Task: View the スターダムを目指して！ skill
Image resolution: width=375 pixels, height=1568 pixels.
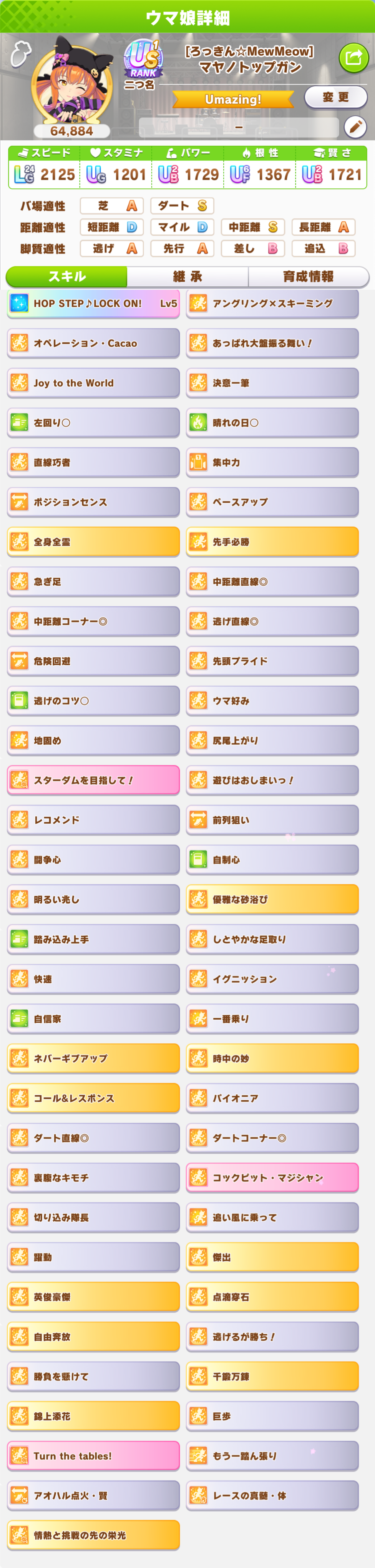Action: (93, 780)
